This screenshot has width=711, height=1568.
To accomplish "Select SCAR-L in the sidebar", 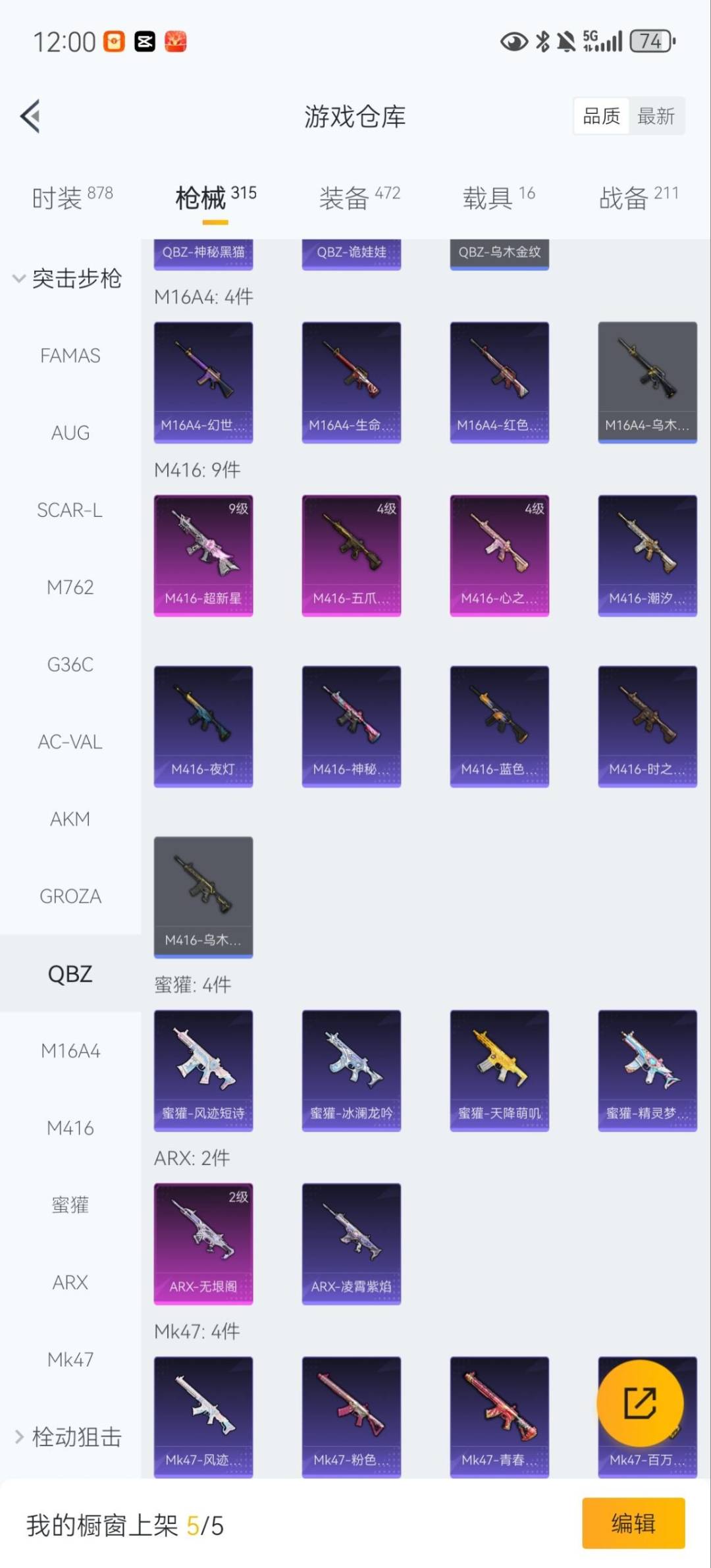I will coord(70,510).
